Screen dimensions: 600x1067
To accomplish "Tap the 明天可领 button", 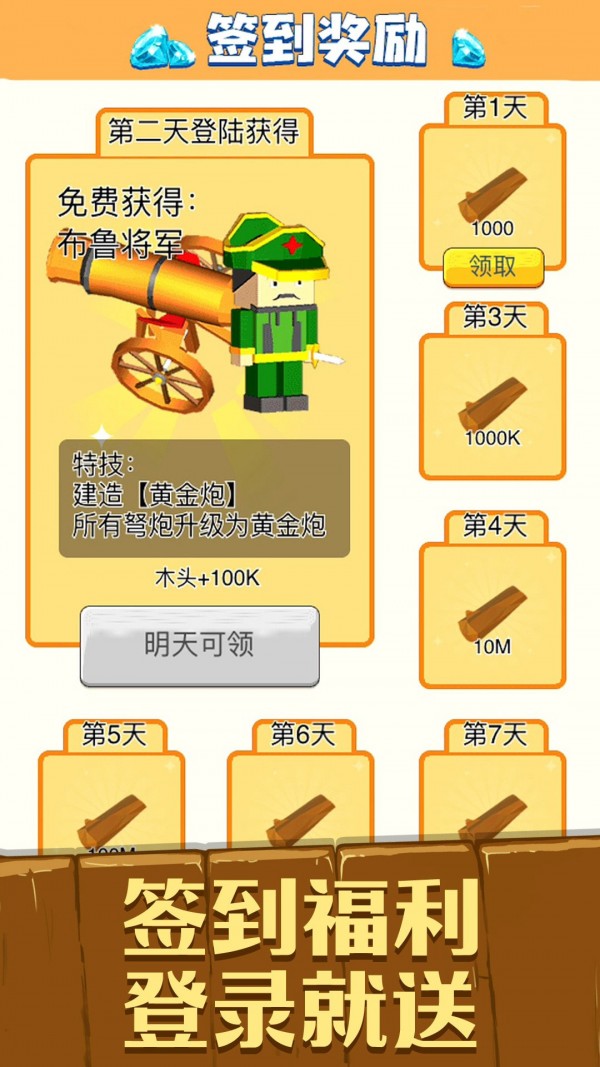I will (x=200, y=645).
